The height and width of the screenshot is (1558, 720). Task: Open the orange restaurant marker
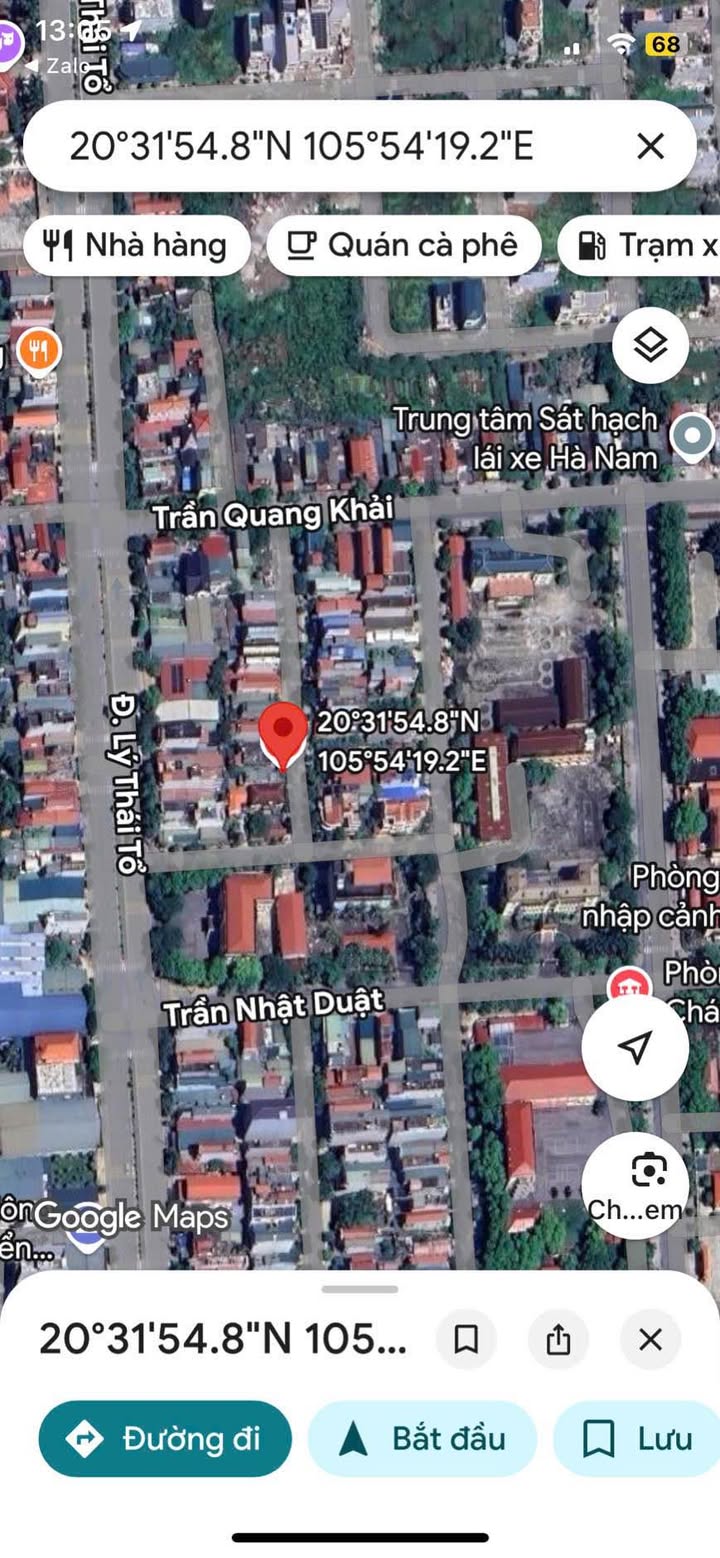coord(38,350)
